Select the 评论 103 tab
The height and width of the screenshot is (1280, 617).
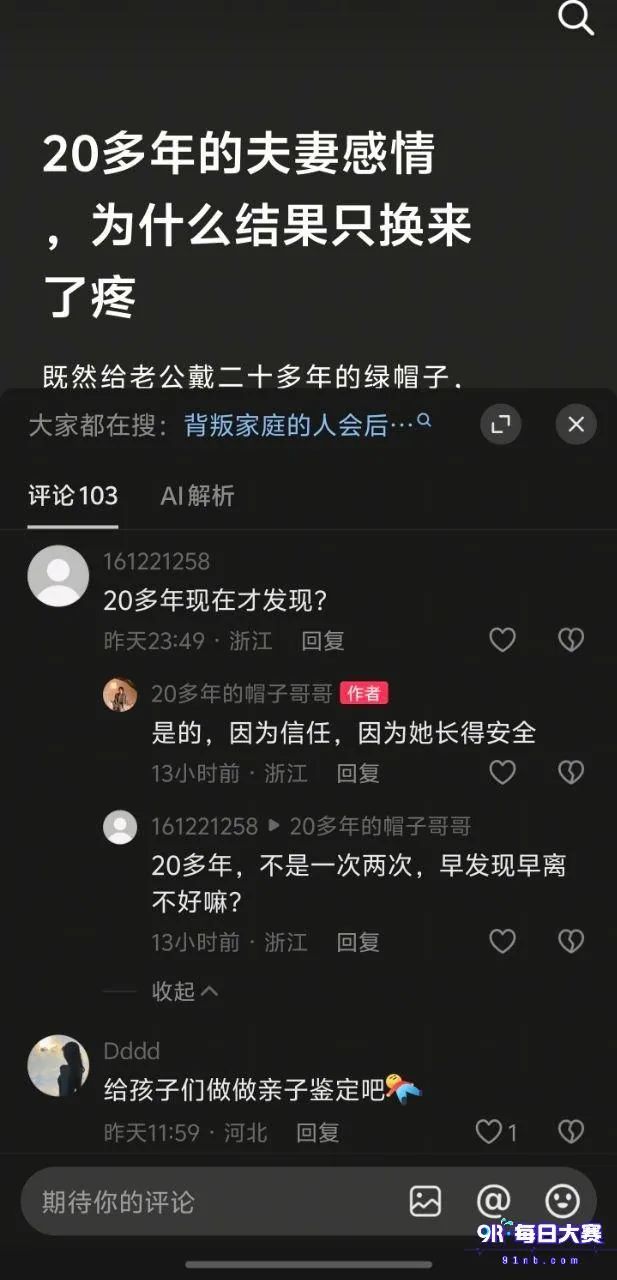pyautogui.click(x=73, y=496)
